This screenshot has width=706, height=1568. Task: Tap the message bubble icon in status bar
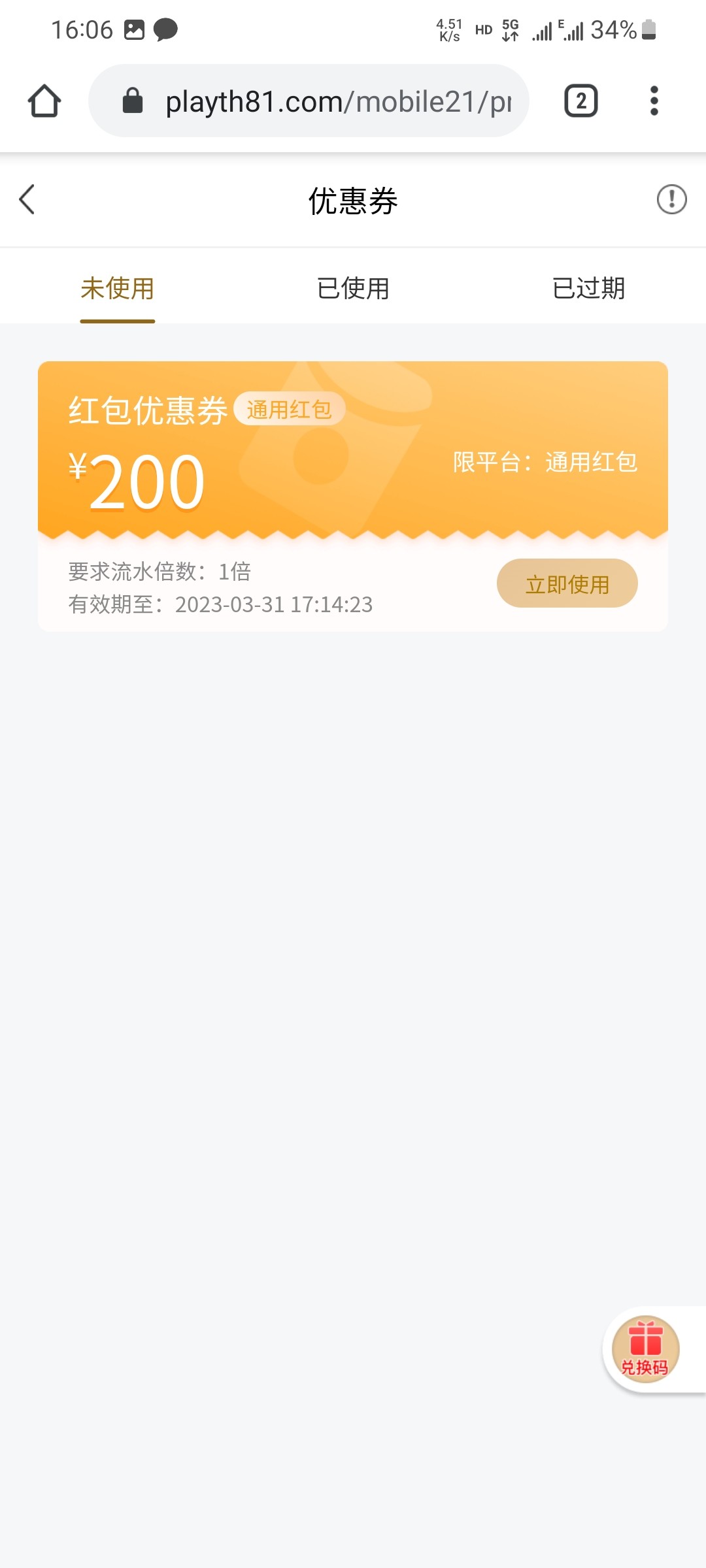166,29
